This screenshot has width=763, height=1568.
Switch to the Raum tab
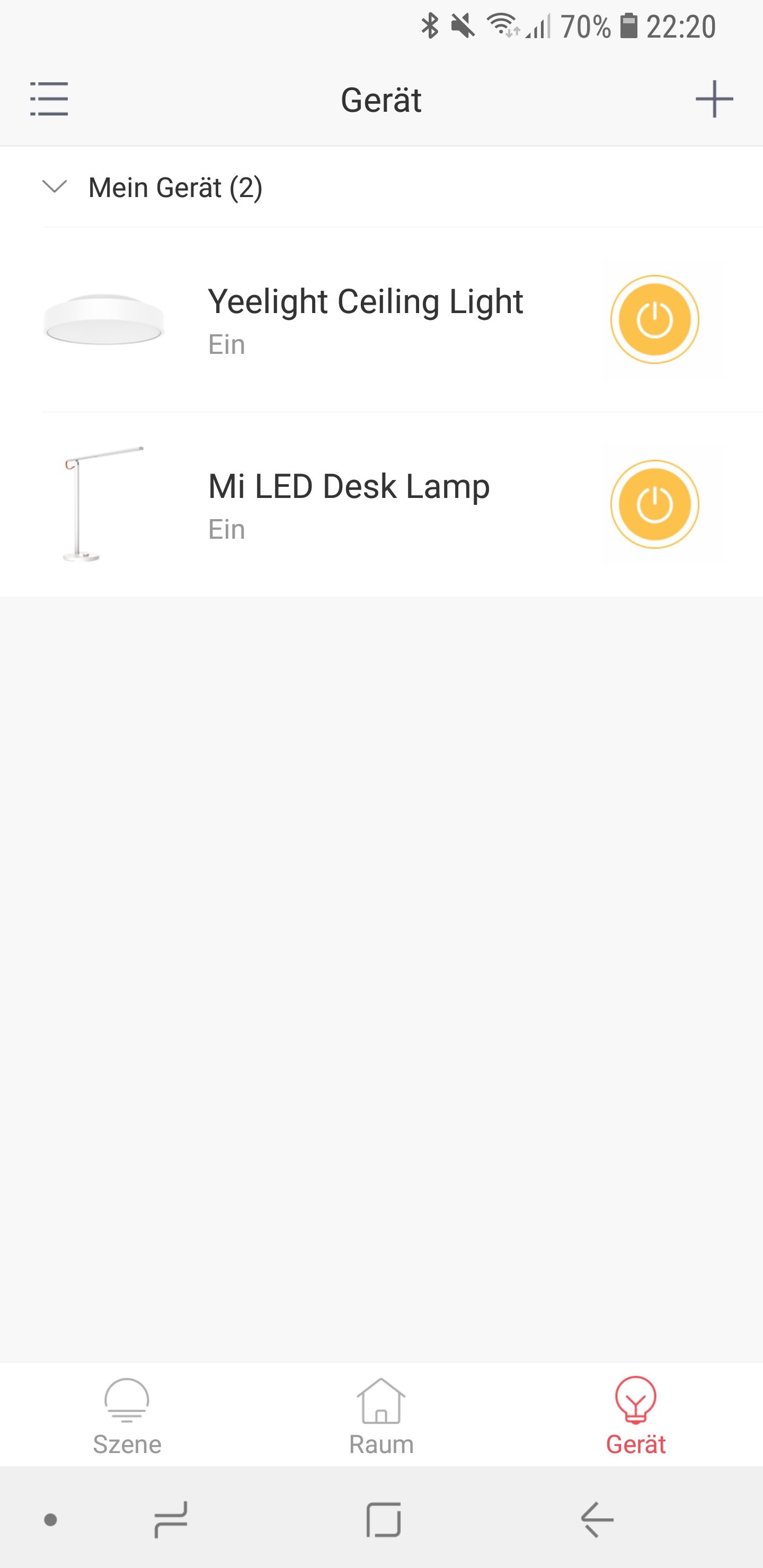[381, 1416]
